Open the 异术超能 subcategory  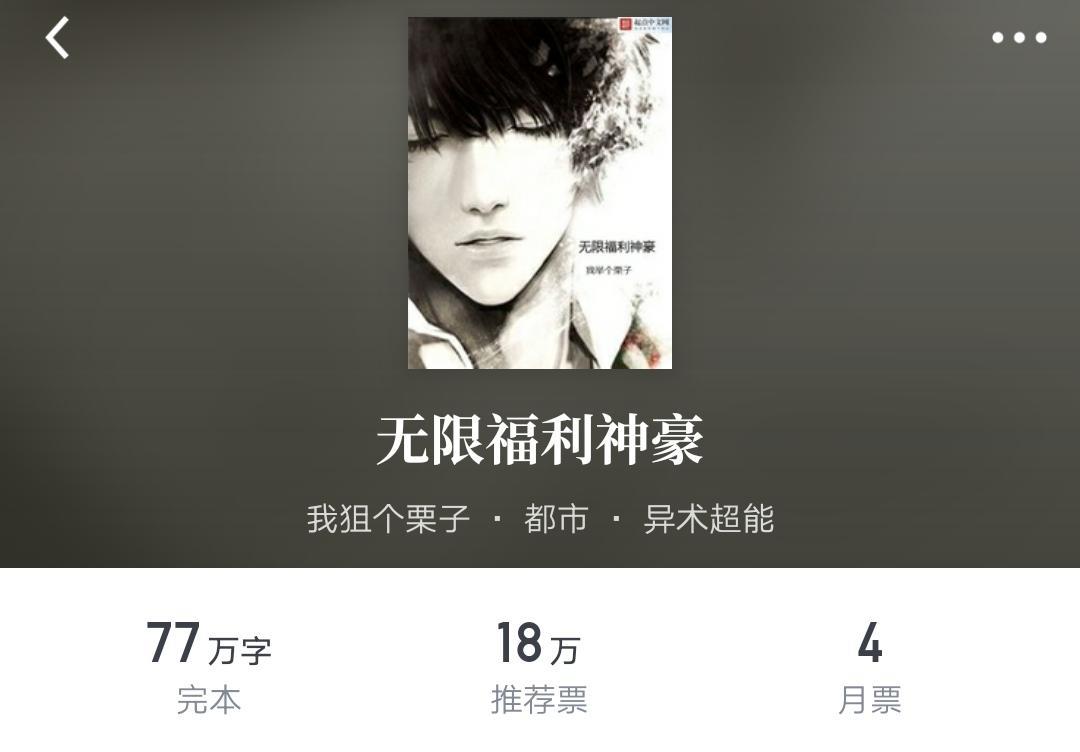[x=708, y=519]
